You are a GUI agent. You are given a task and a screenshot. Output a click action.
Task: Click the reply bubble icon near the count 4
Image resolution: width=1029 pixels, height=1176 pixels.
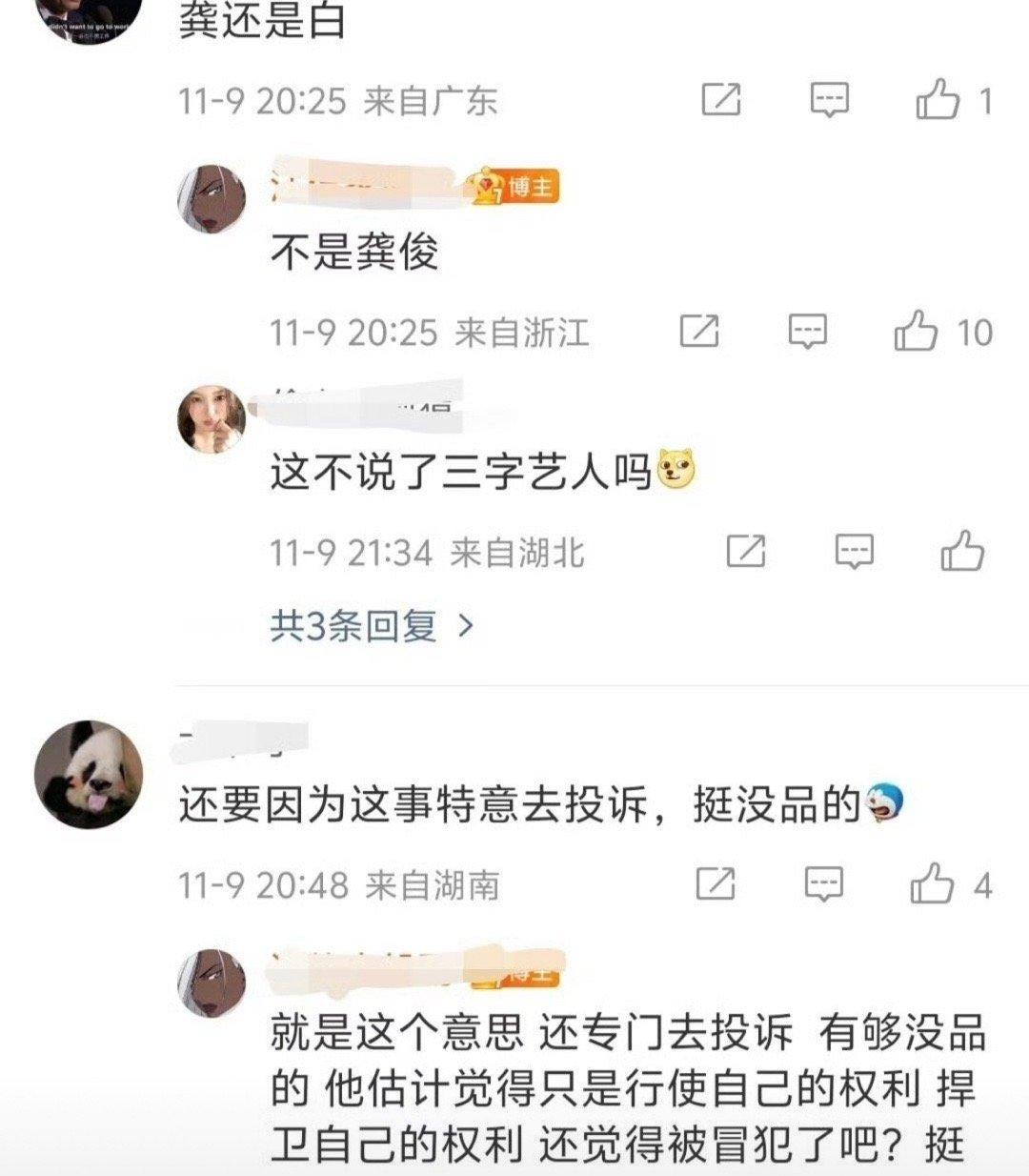coord(822,882)
